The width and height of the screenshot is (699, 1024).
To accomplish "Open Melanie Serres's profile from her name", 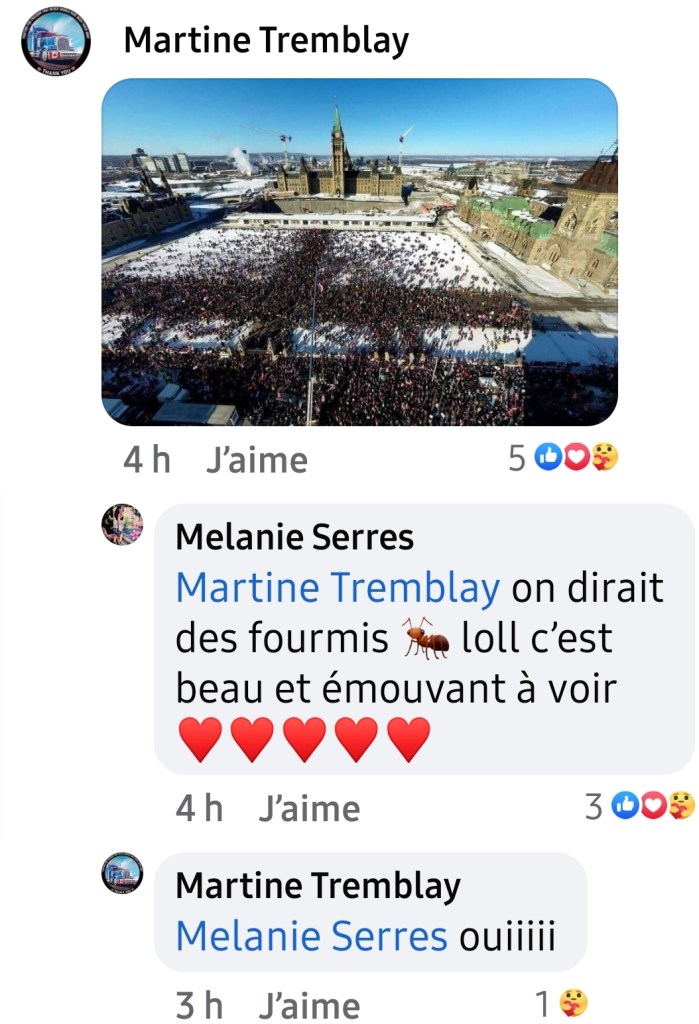I will (x=294, y=537).
